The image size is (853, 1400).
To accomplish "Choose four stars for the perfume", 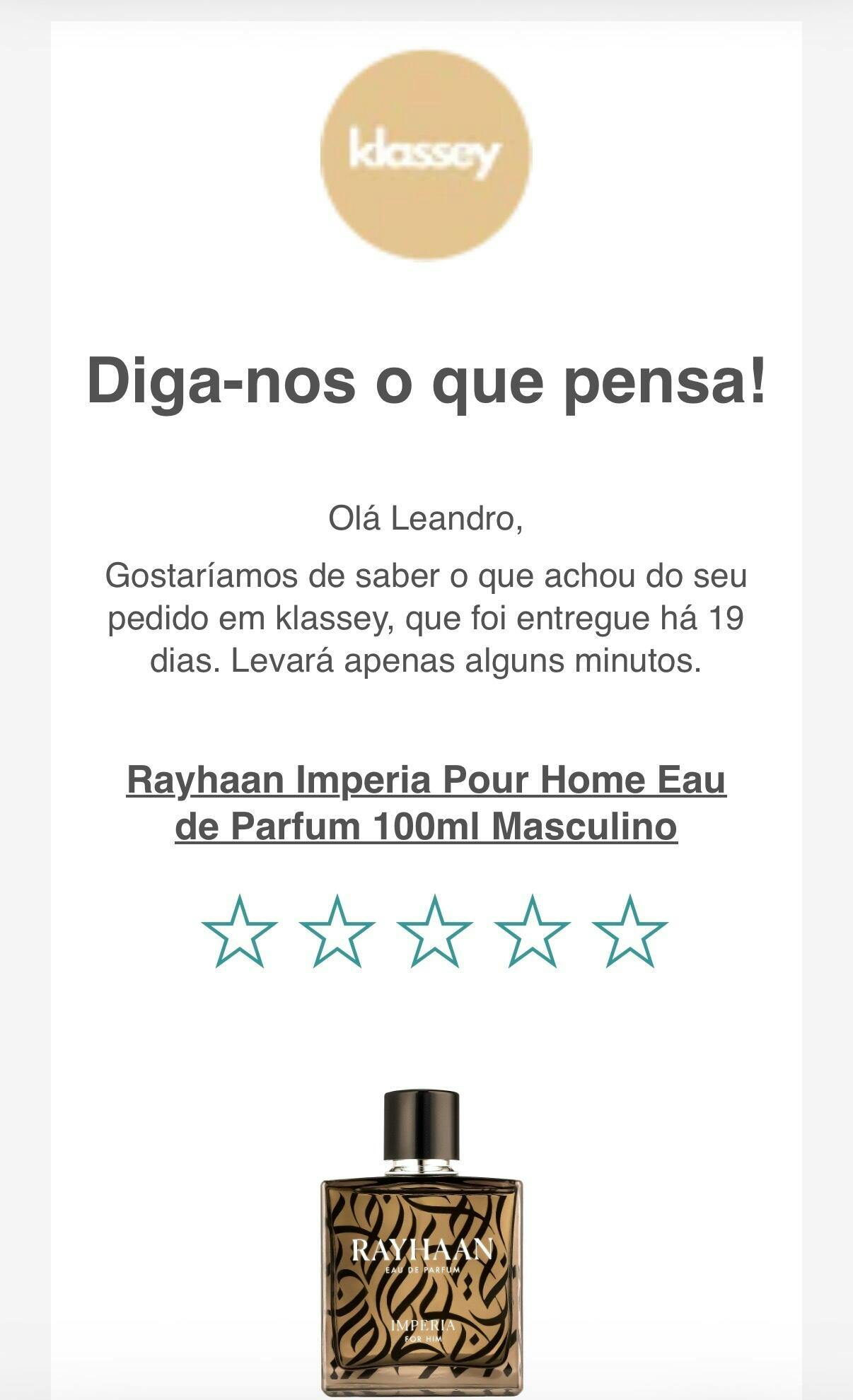I will (532, 932).
